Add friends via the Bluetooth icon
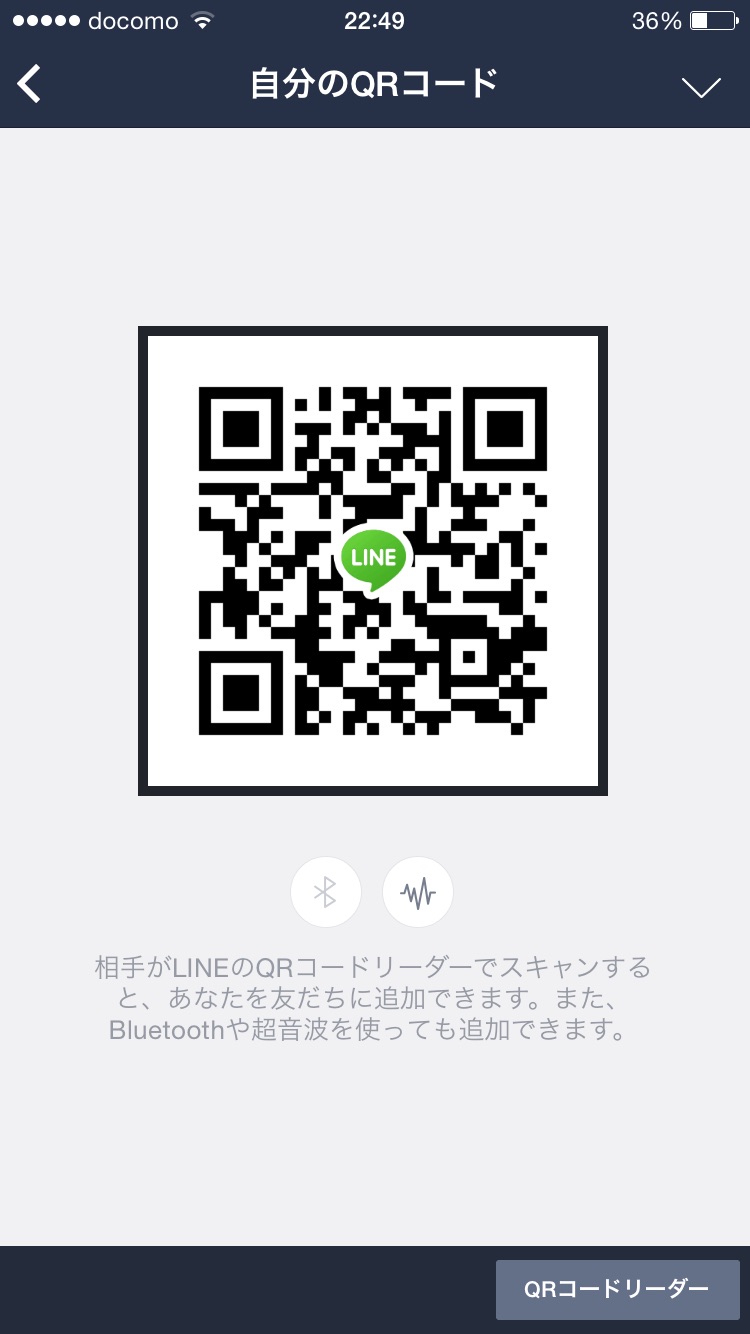 326,892
